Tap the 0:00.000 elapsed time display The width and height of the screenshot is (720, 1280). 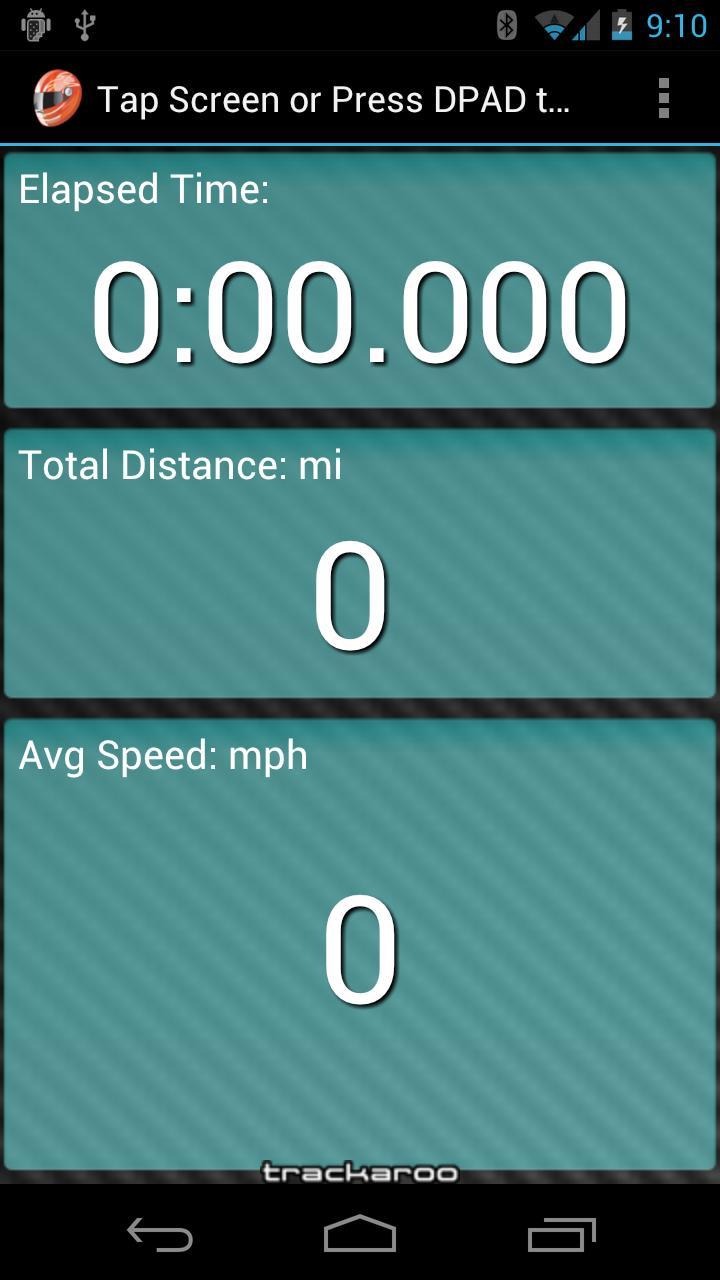[360, 308]
